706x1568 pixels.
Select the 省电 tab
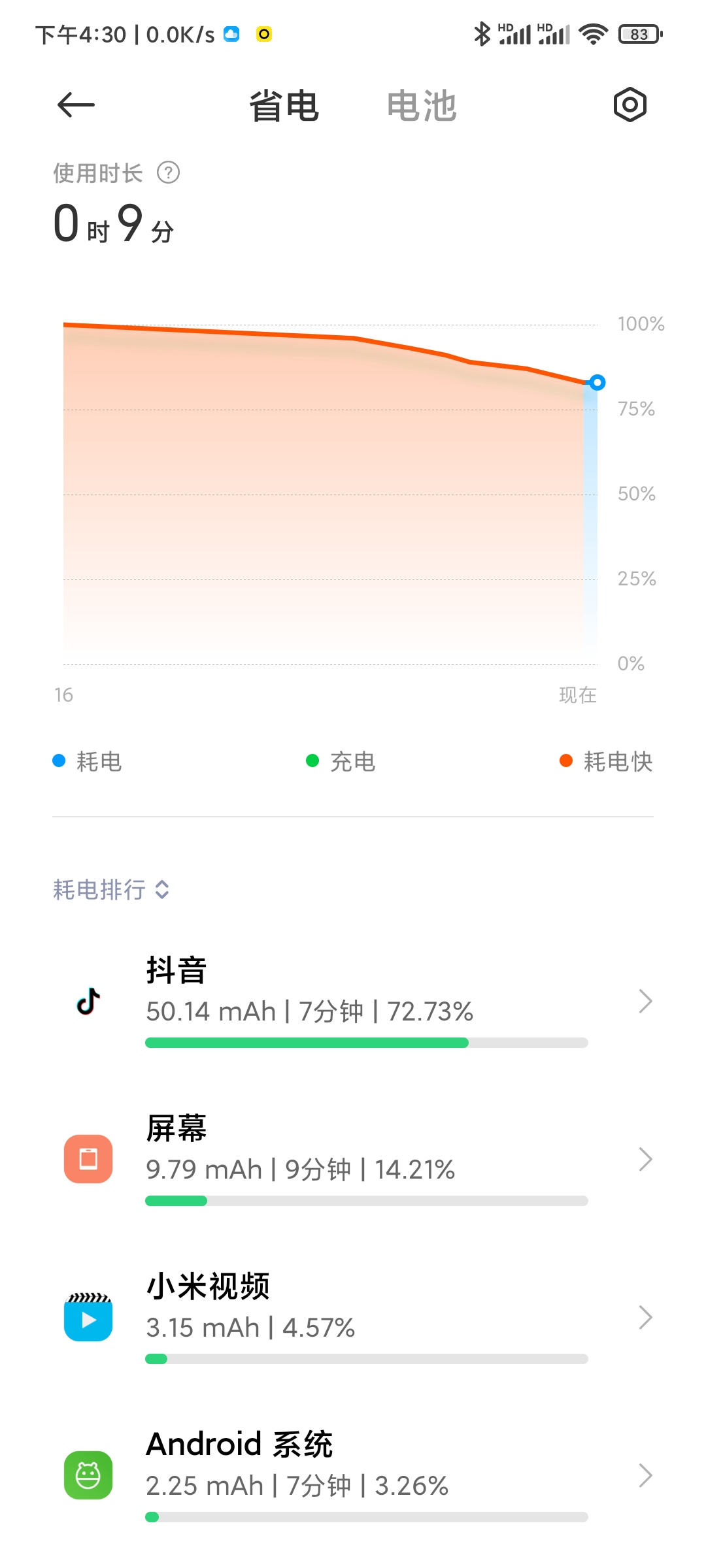[x=284, y=106]
